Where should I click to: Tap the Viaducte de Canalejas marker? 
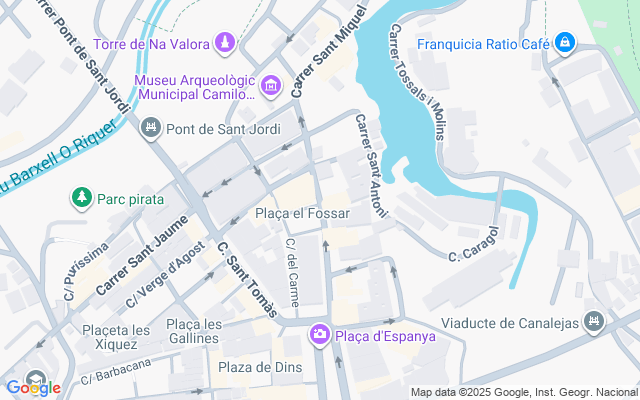click(596, 322)
